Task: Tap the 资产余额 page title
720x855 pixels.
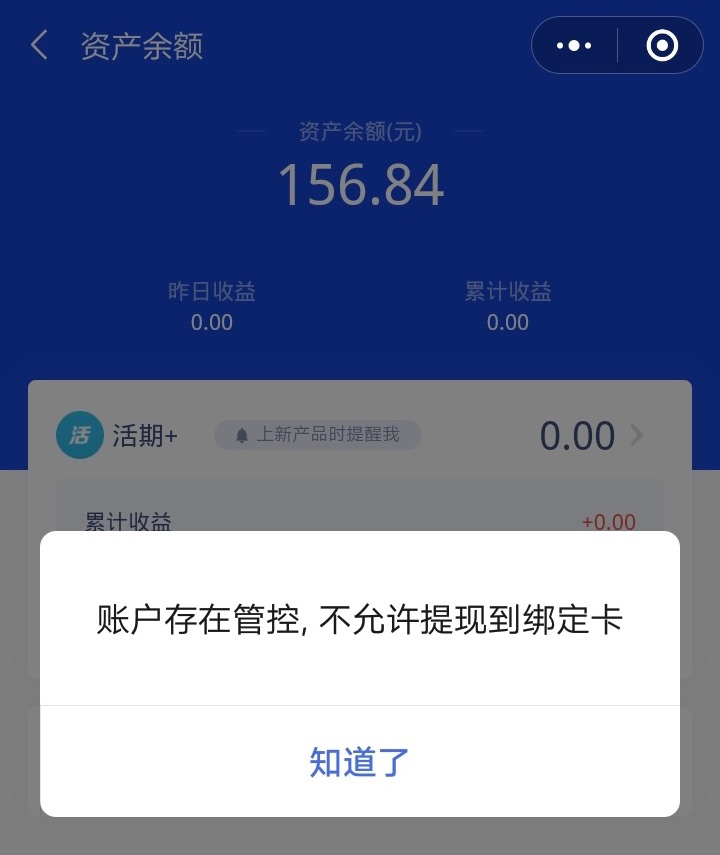Action: click(140, 46)
